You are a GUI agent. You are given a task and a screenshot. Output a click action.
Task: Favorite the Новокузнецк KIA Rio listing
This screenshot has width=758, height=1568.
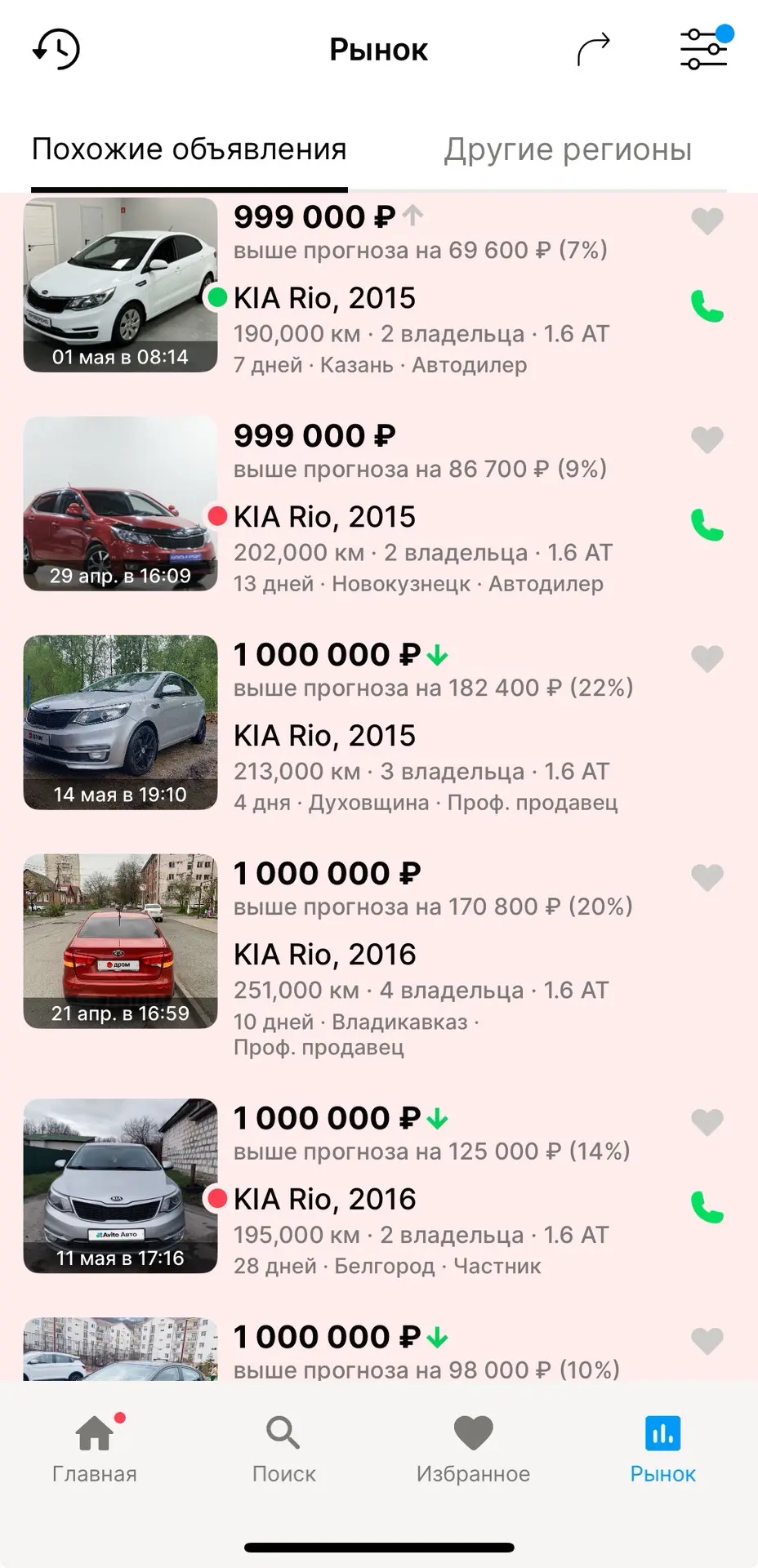tap(707, 439)
